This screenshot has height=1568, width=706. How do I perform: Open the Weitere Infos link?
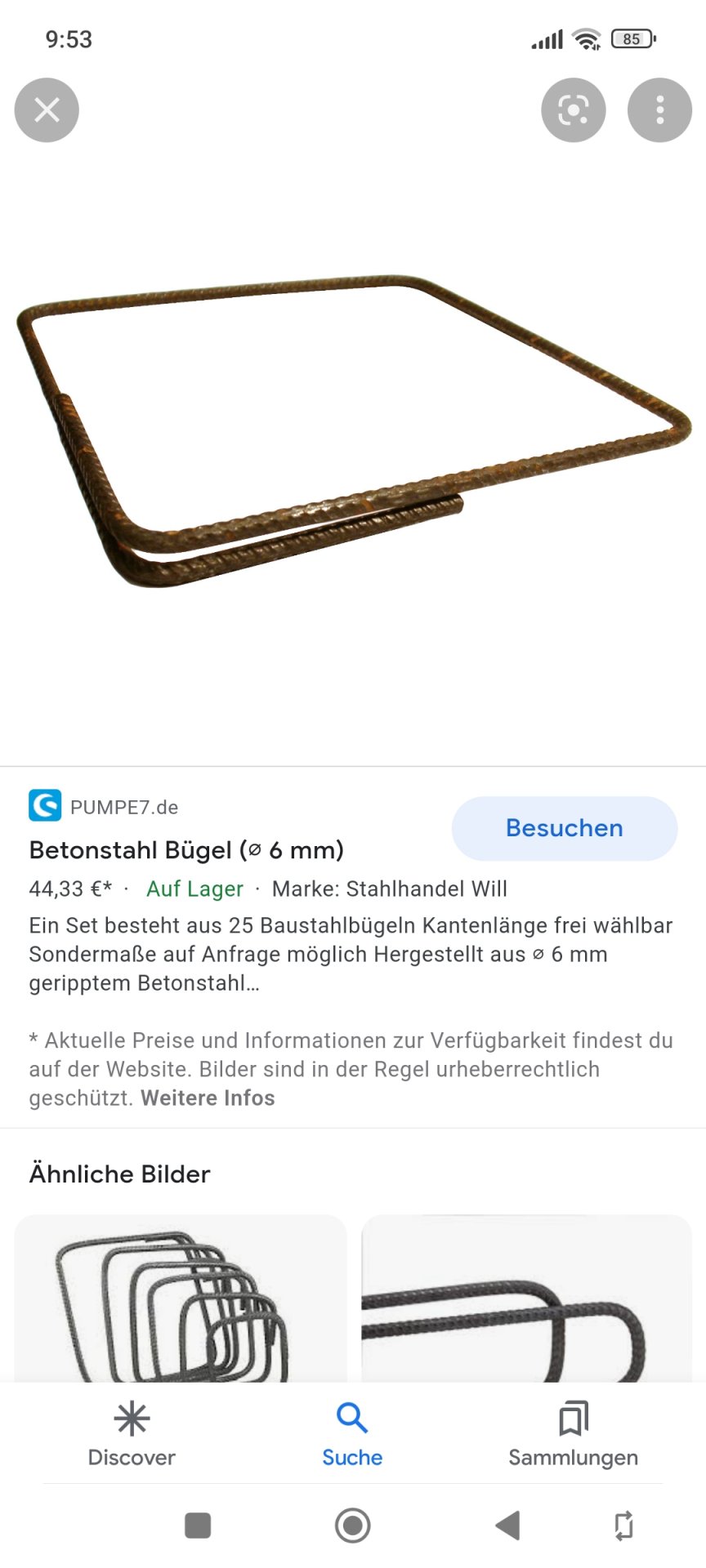click(x=208, y=1098)
